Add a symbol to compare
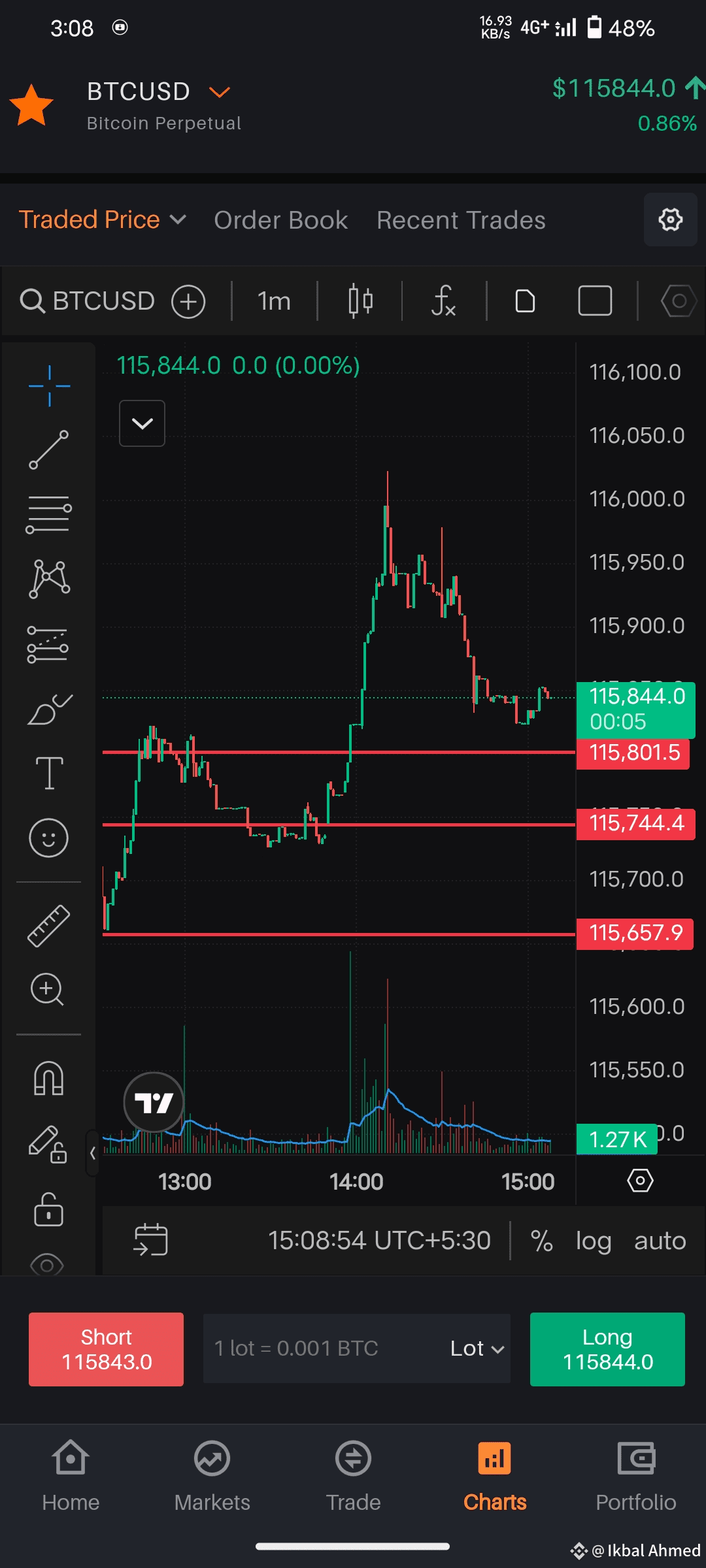706x1568 pixels. (188, 301)
